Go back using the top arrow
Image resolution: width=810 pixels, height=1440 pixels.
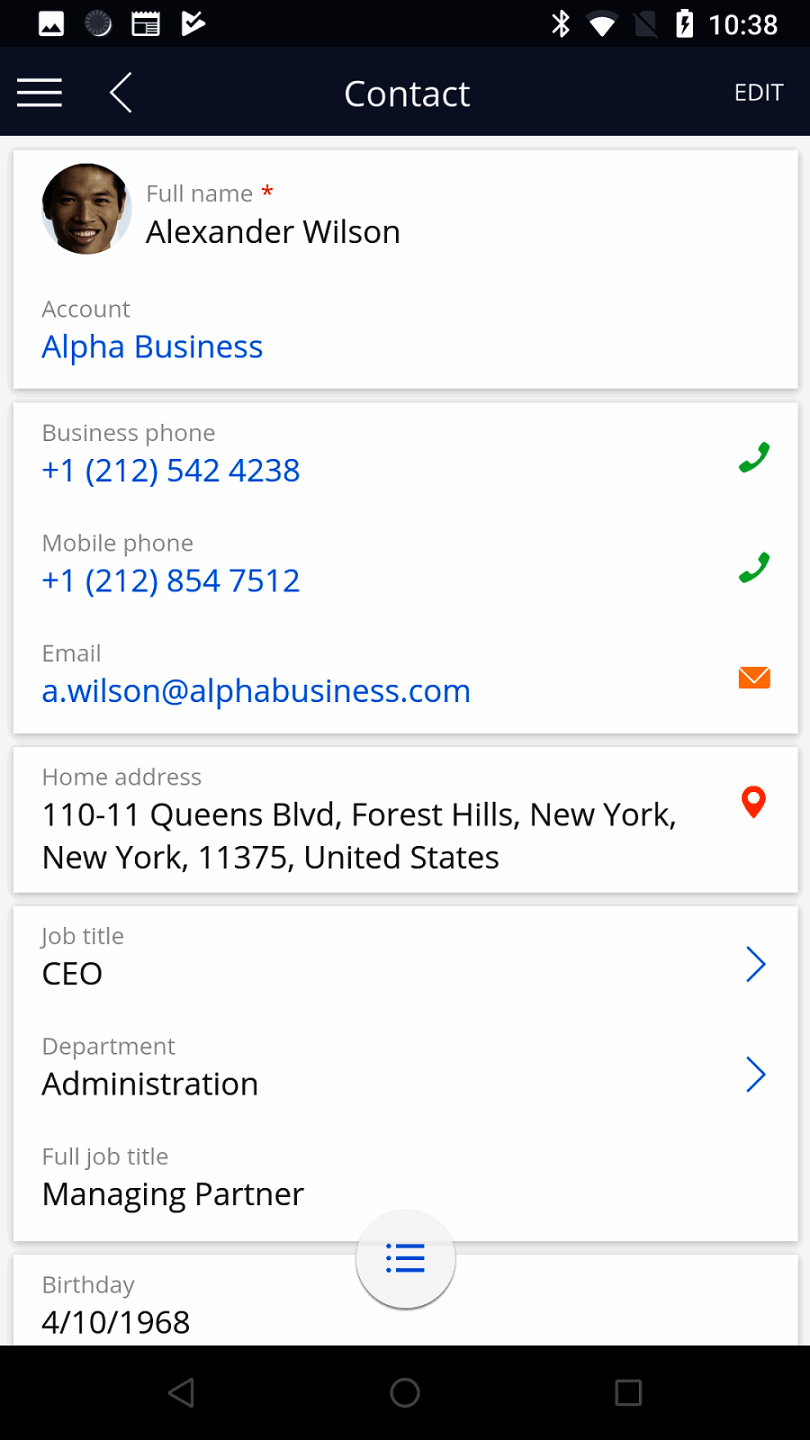pos(121,93)
